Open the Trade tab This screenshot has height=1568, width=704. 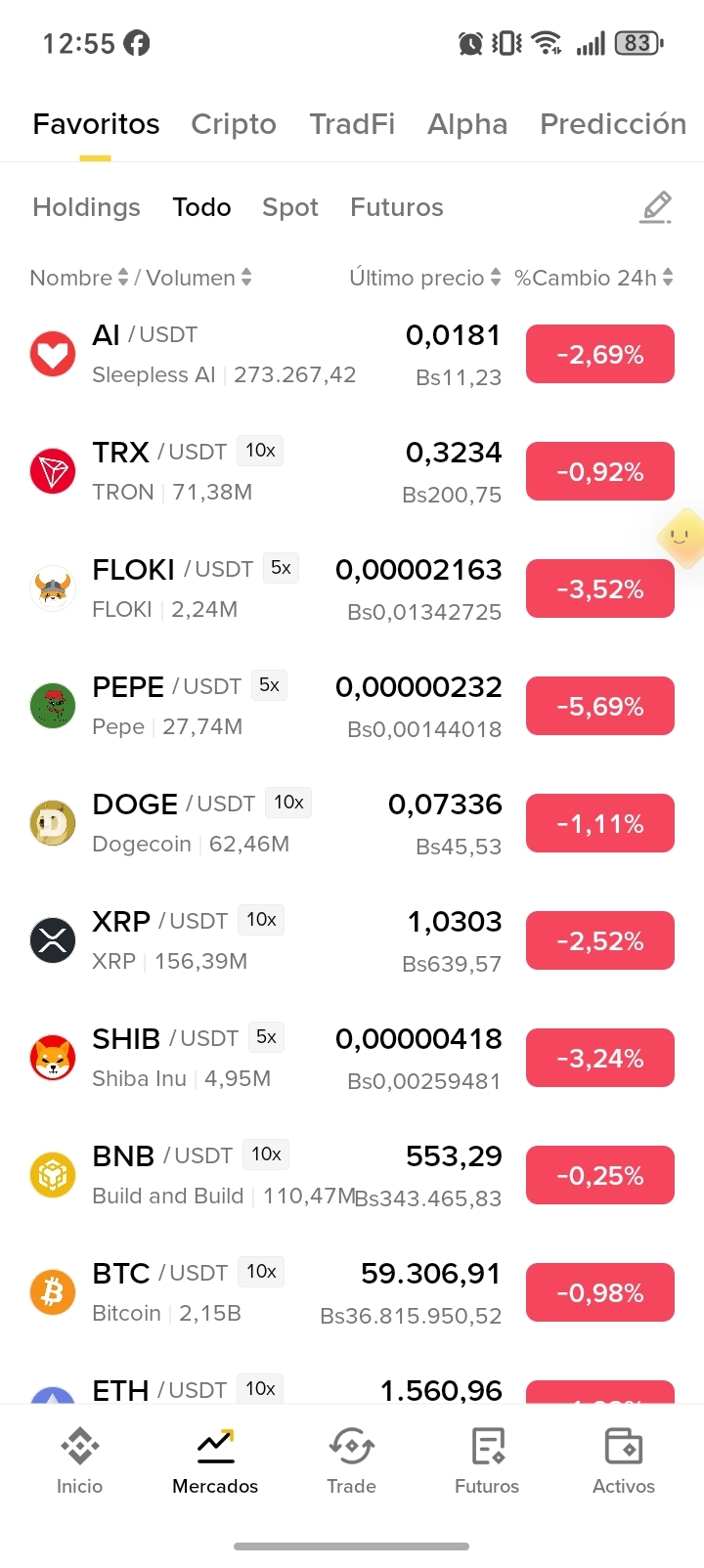point(351,1460)
